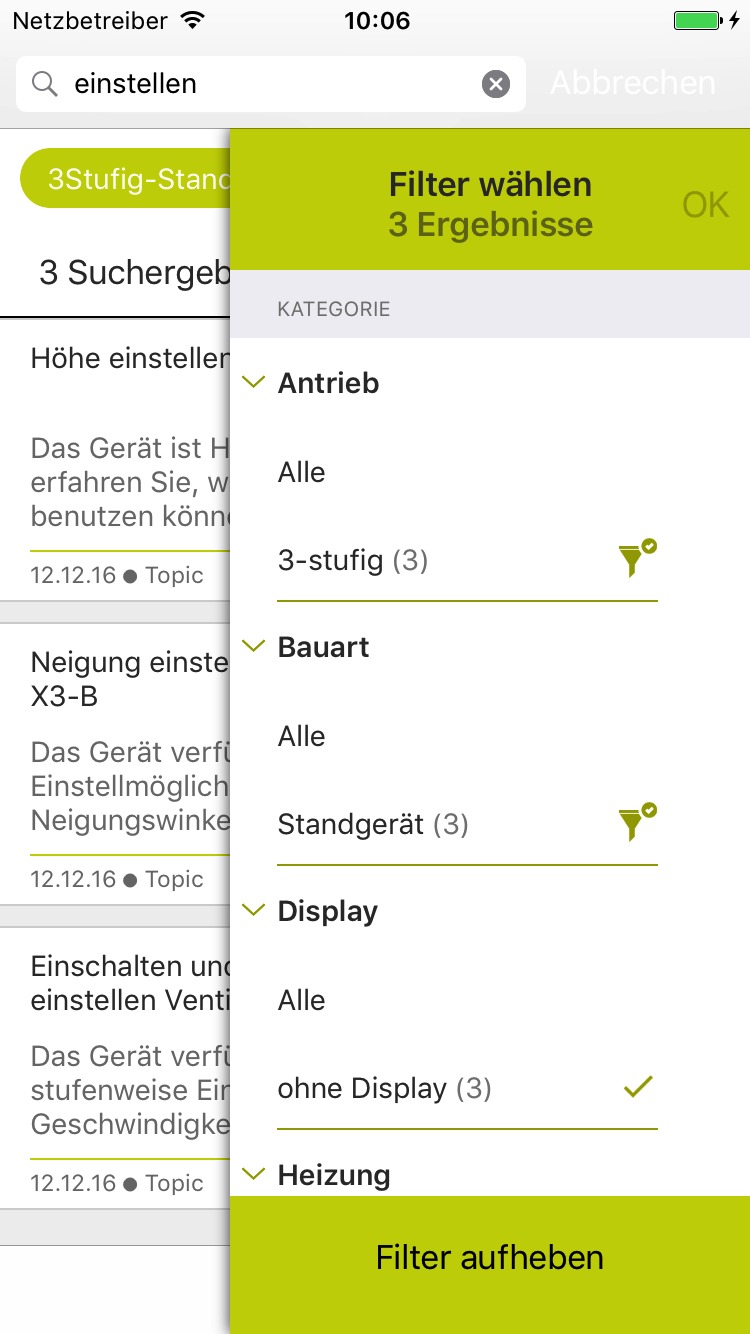Choose the ohne Display option
The image size is (750, 1334).
click(x=467, y=1089)
